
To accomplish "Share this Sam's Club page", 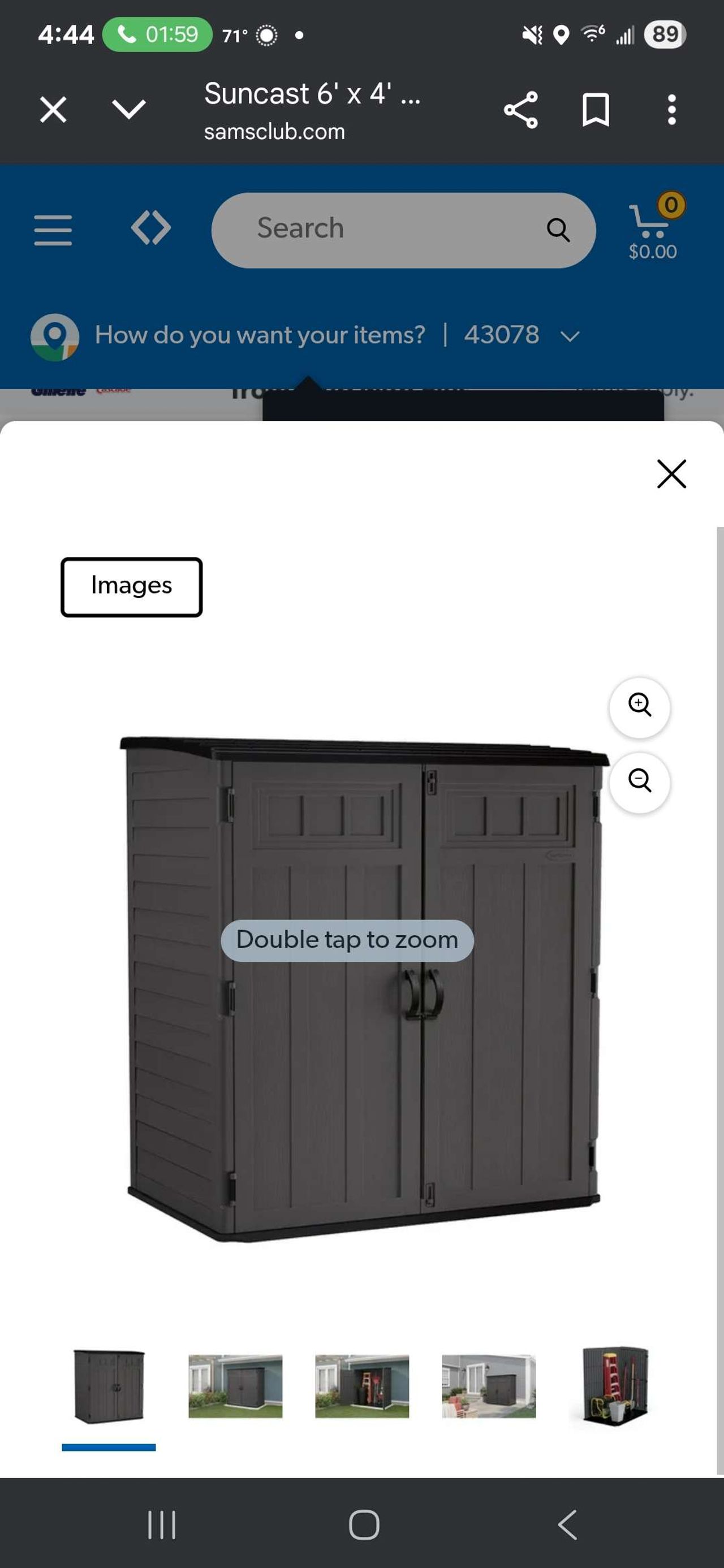I will (520, 110).
